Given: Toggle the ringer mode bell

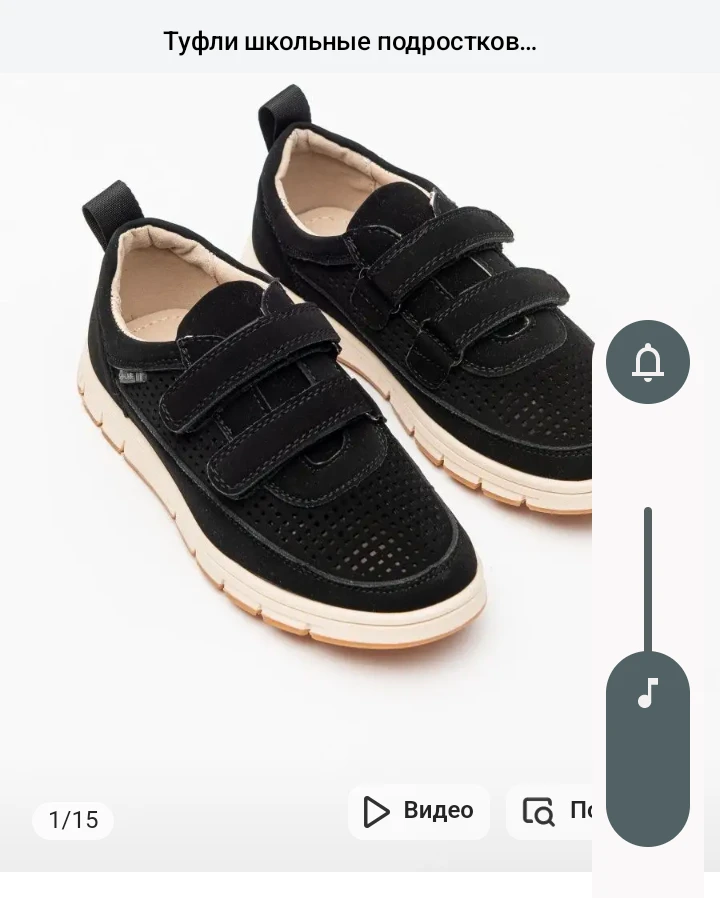Looking at the screenshot, I should [648, 362].
